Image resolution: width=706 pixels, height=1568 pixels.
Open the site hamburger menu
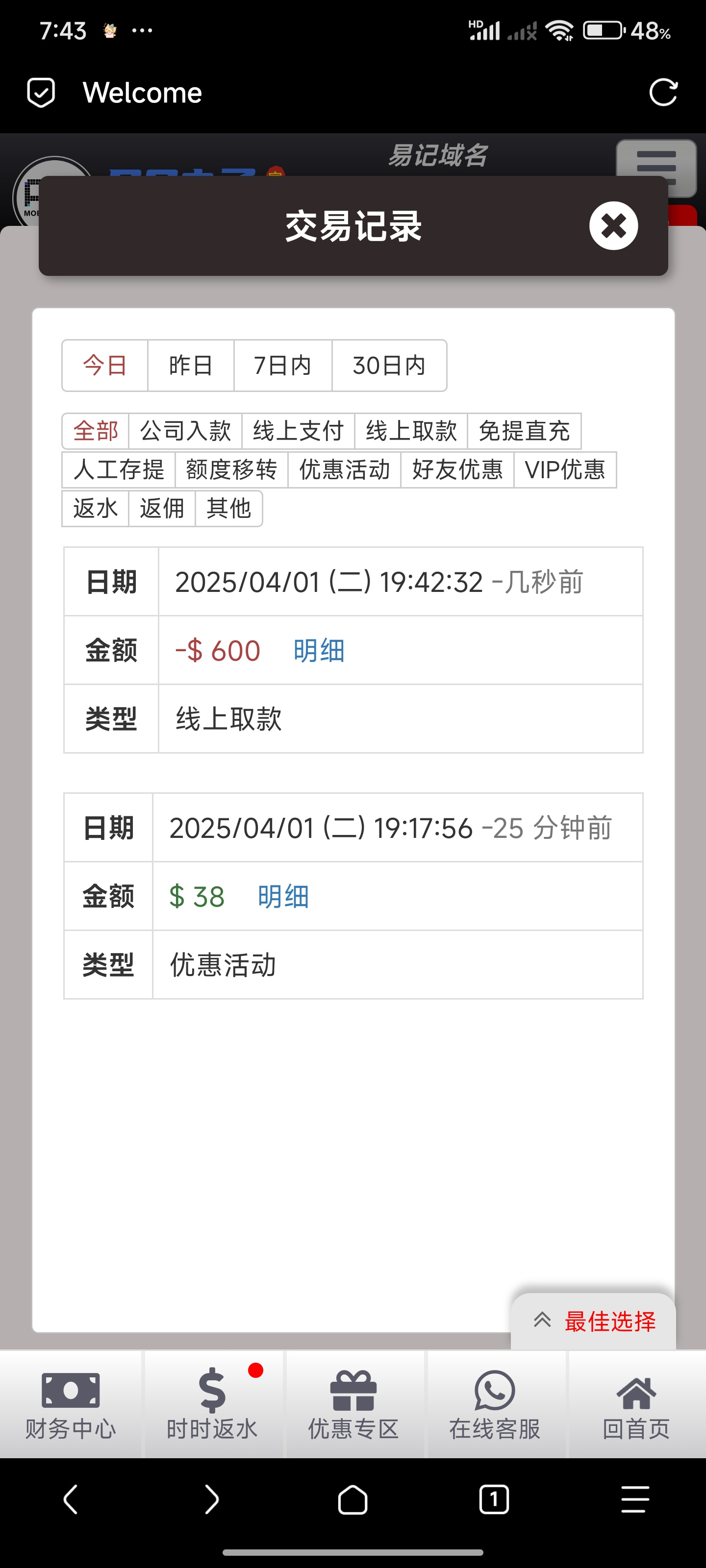click(x=656, y=168)
